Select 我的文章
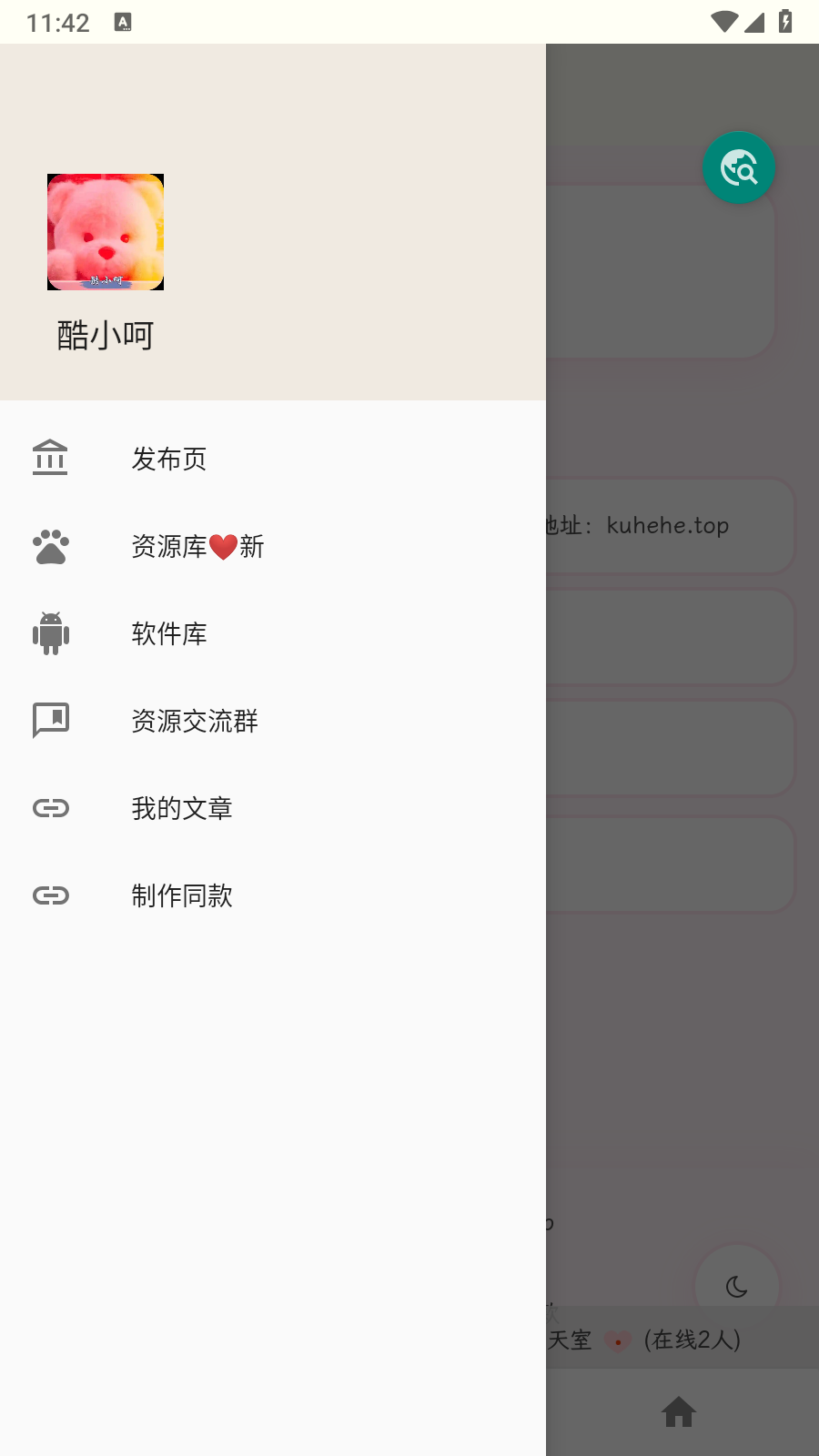819x1456 pixels. coord(273,808)
